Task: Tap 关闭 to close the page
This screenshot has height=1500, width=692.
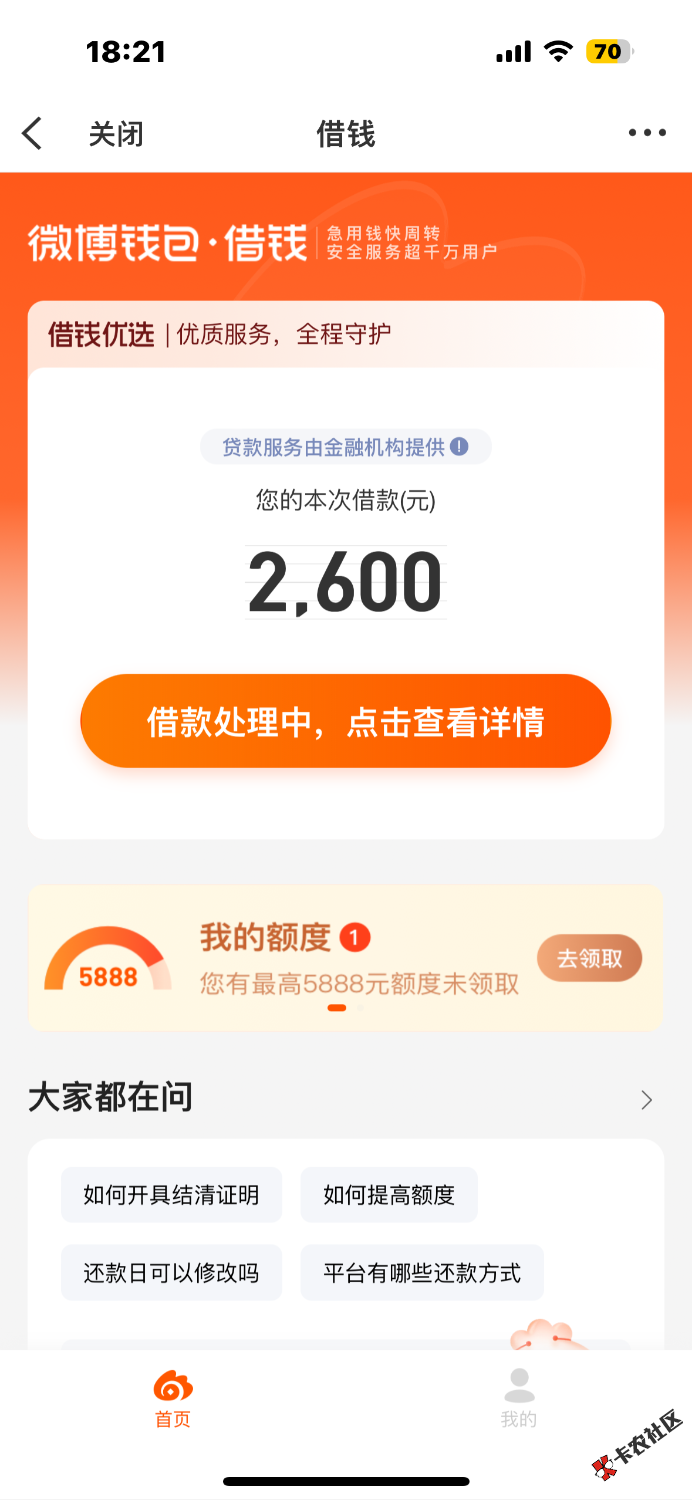Action: tap(116, 134)
